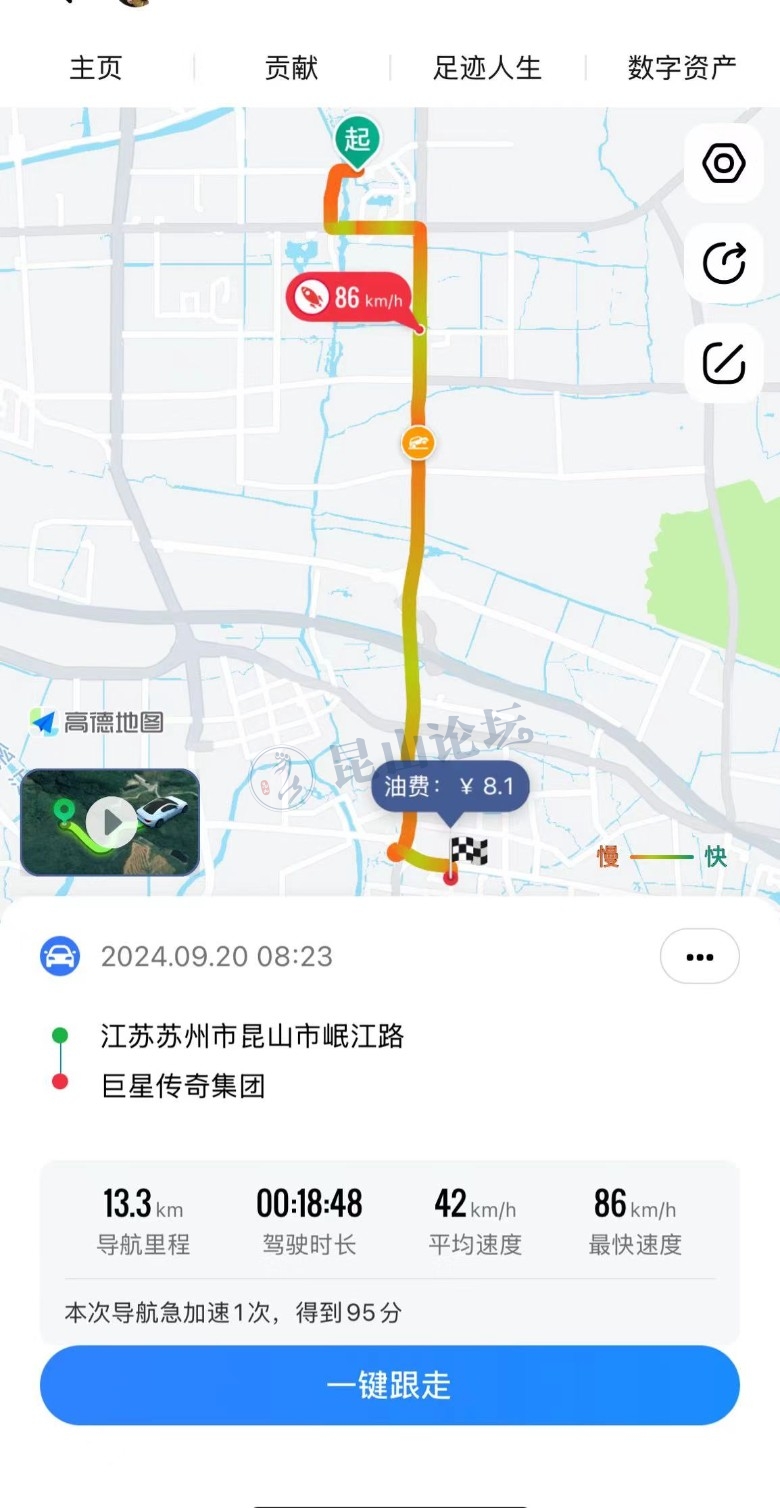780x1508 pixels.
Task: Tap the 86 km/h top speed marker
Action: pos(348,297)
